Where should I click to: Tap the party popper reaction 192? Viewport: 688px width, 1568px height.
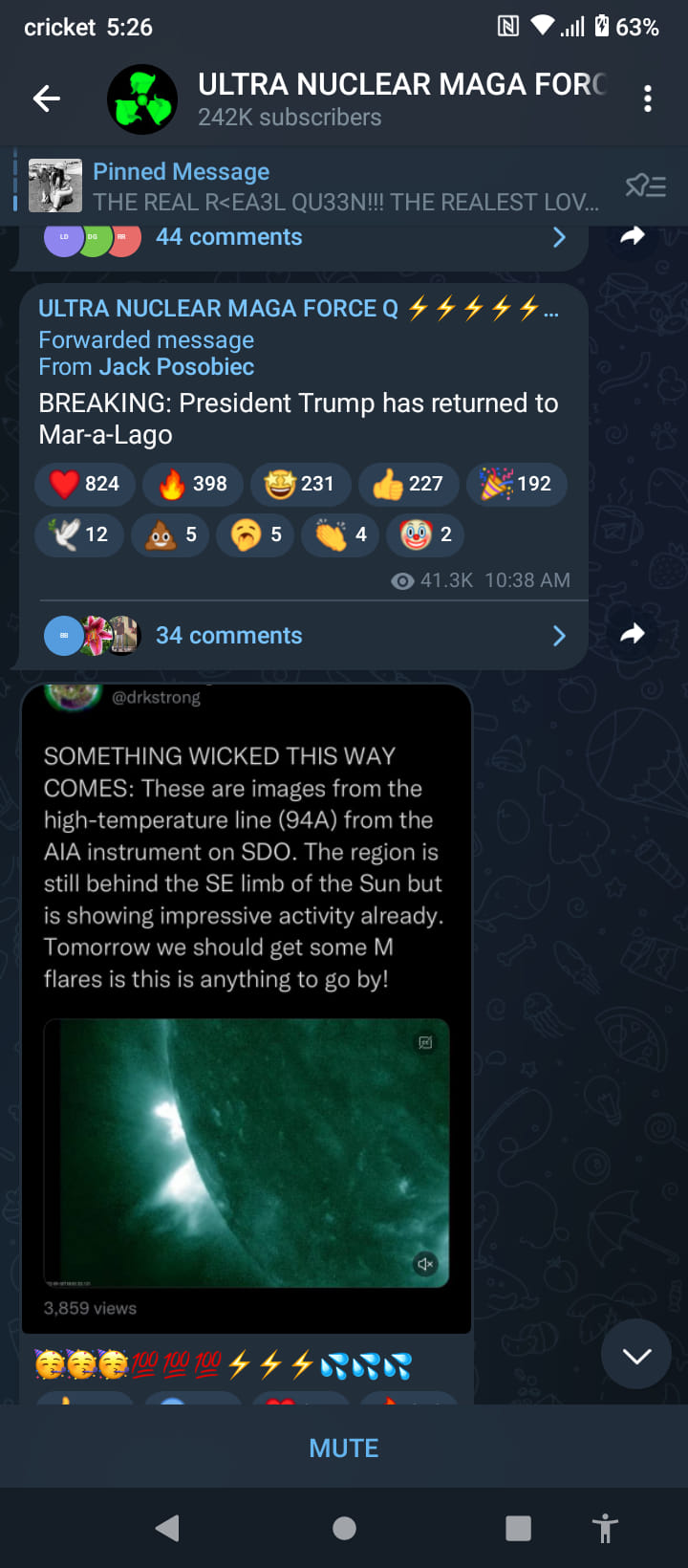[516, 484]
